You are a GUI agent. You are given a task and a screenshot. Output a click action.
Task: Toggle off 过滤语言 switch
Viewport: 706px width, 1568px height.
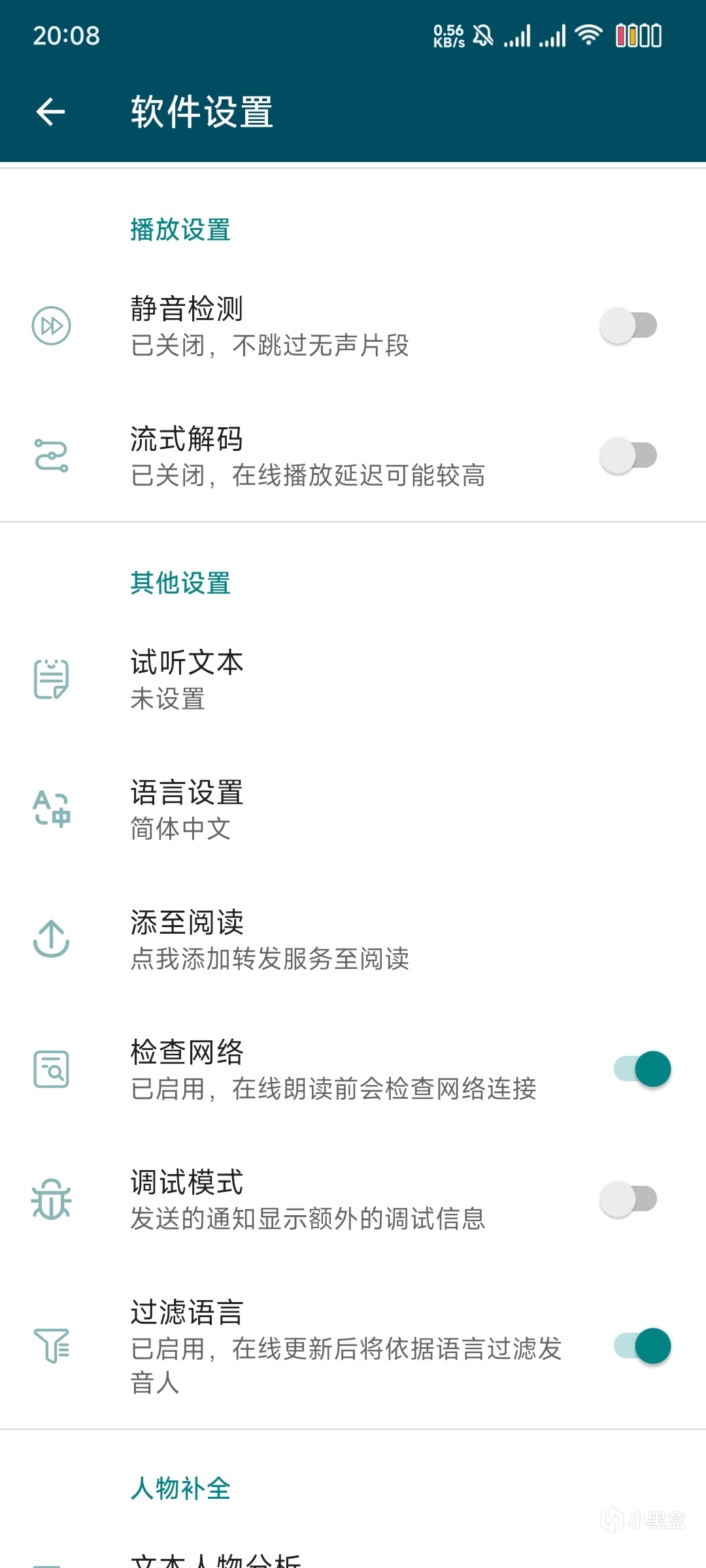click(x=642, y=1346)
